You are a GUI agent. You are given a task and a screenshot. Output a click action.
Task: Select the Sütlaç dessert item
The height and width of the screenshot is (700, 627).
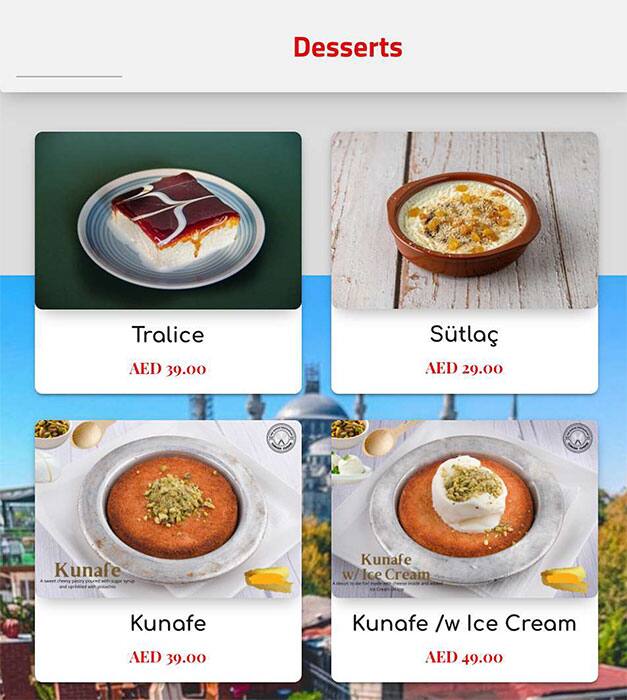(464, 262)
